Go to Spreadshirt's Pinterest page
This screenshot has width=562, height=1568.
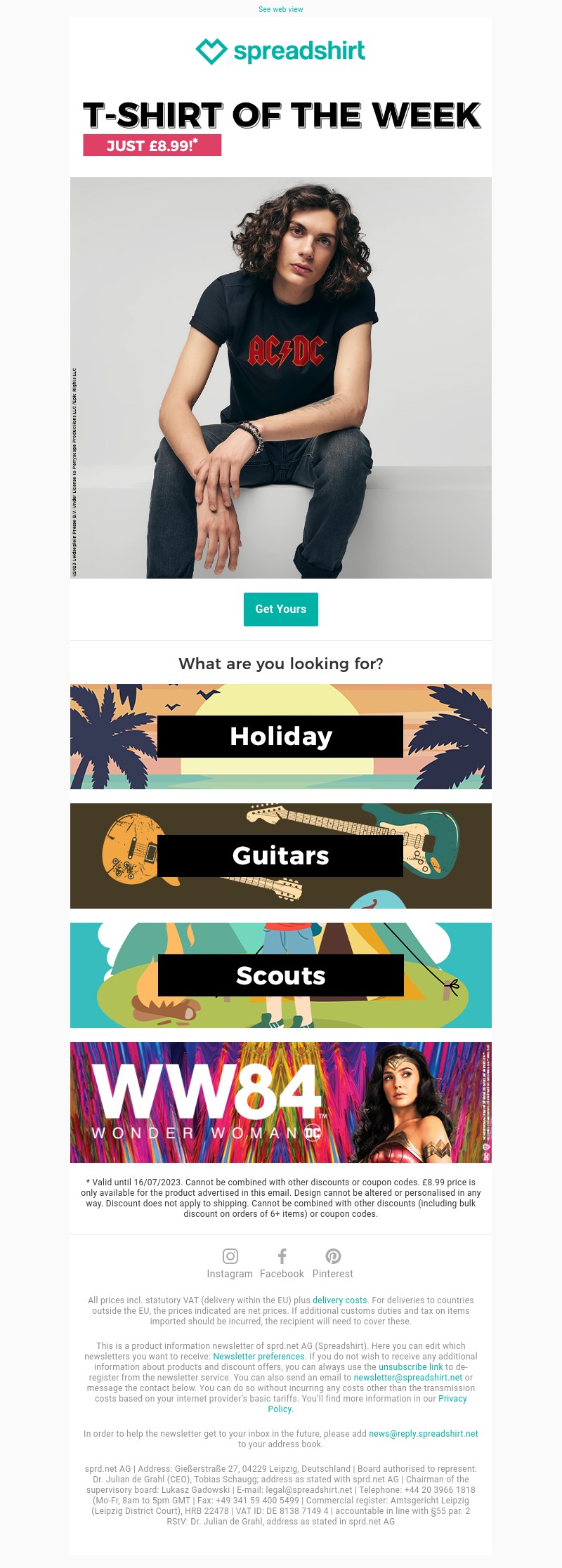(x=333, y=1263)
